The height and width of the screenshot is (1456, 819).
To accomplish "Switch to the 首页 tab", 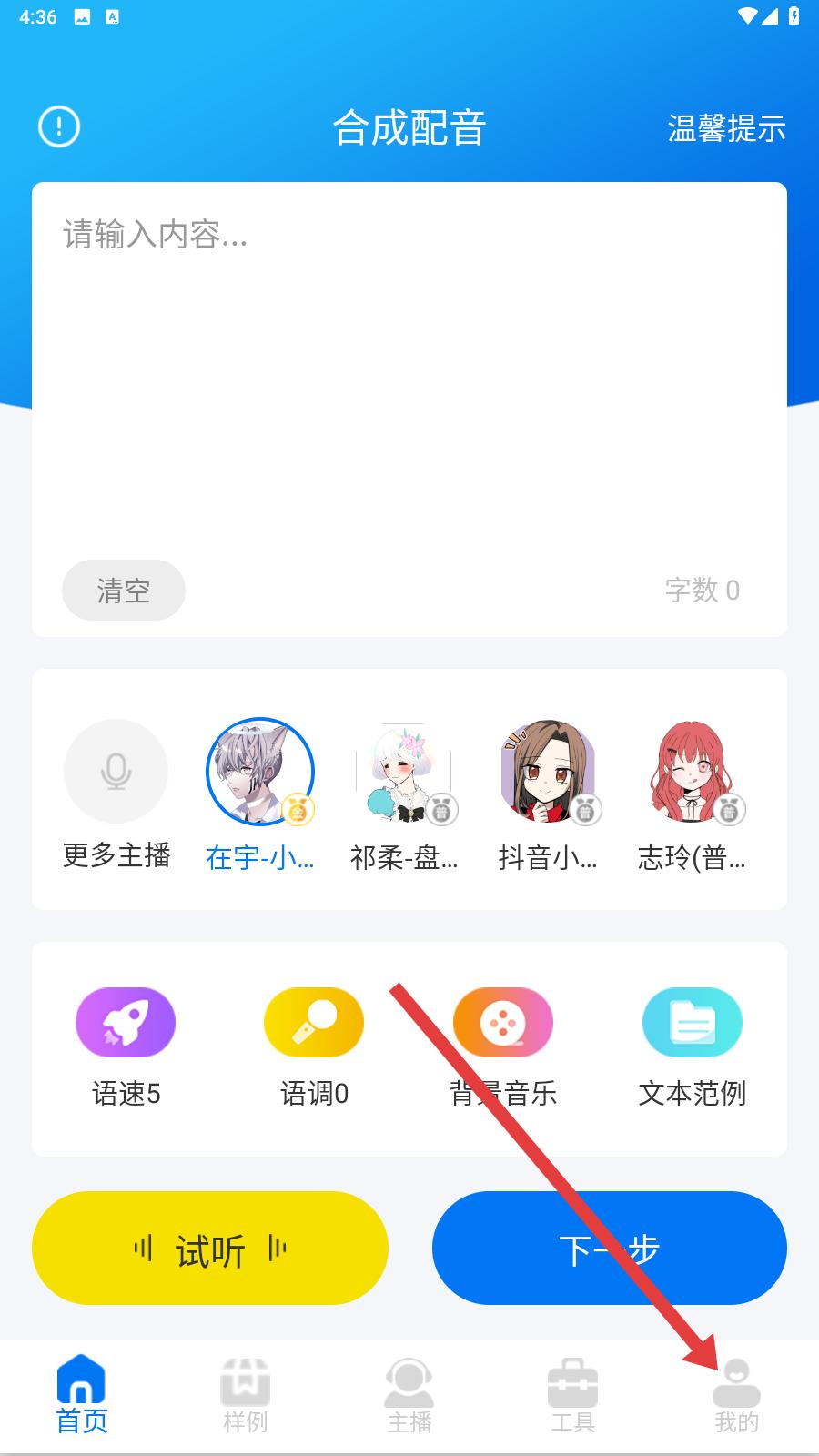I will tap(82, 1394).
